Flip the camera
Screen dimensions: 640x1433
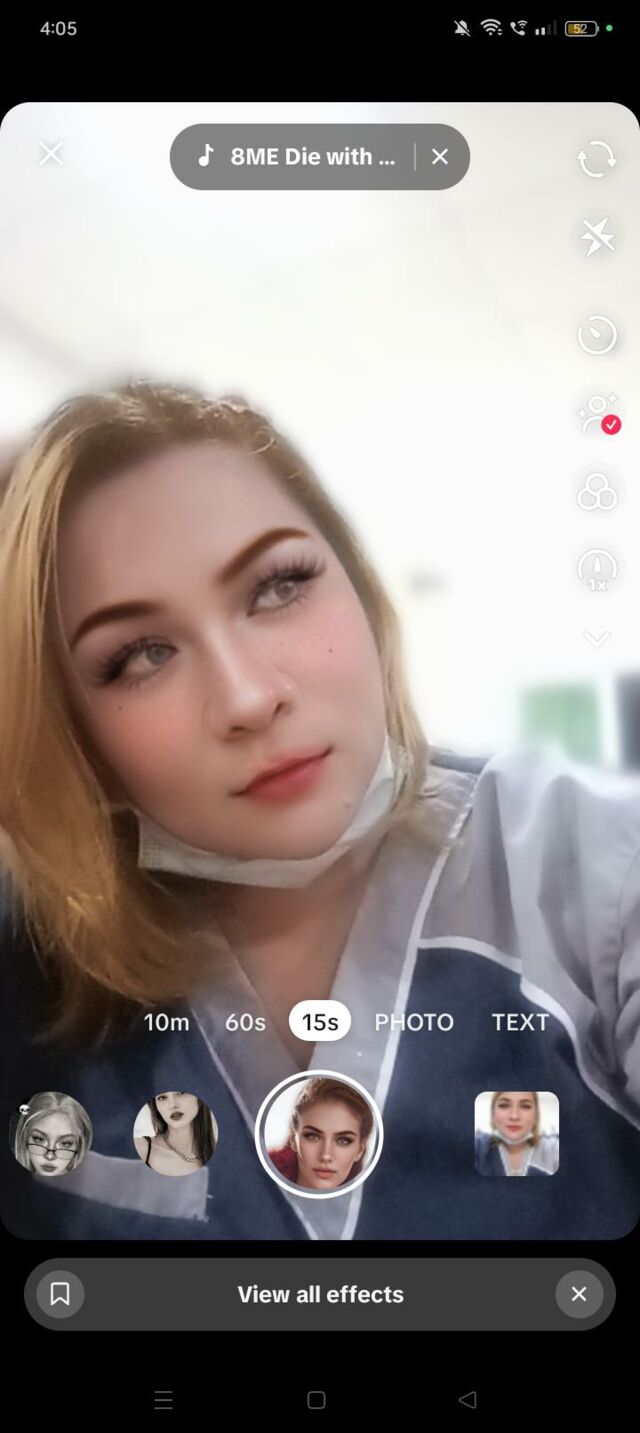(x=597, y=159)
